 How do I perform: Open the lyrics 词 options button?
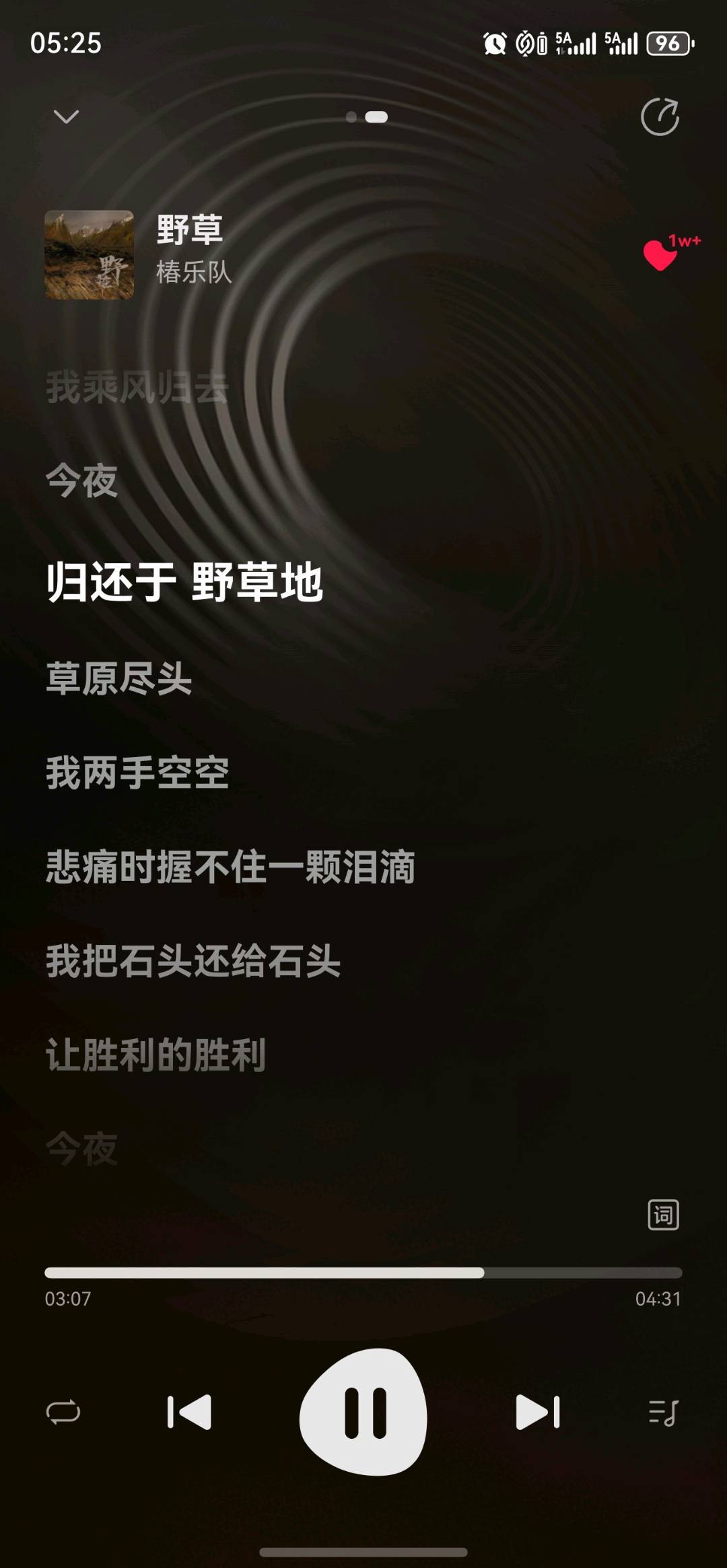coord(663,1215)
